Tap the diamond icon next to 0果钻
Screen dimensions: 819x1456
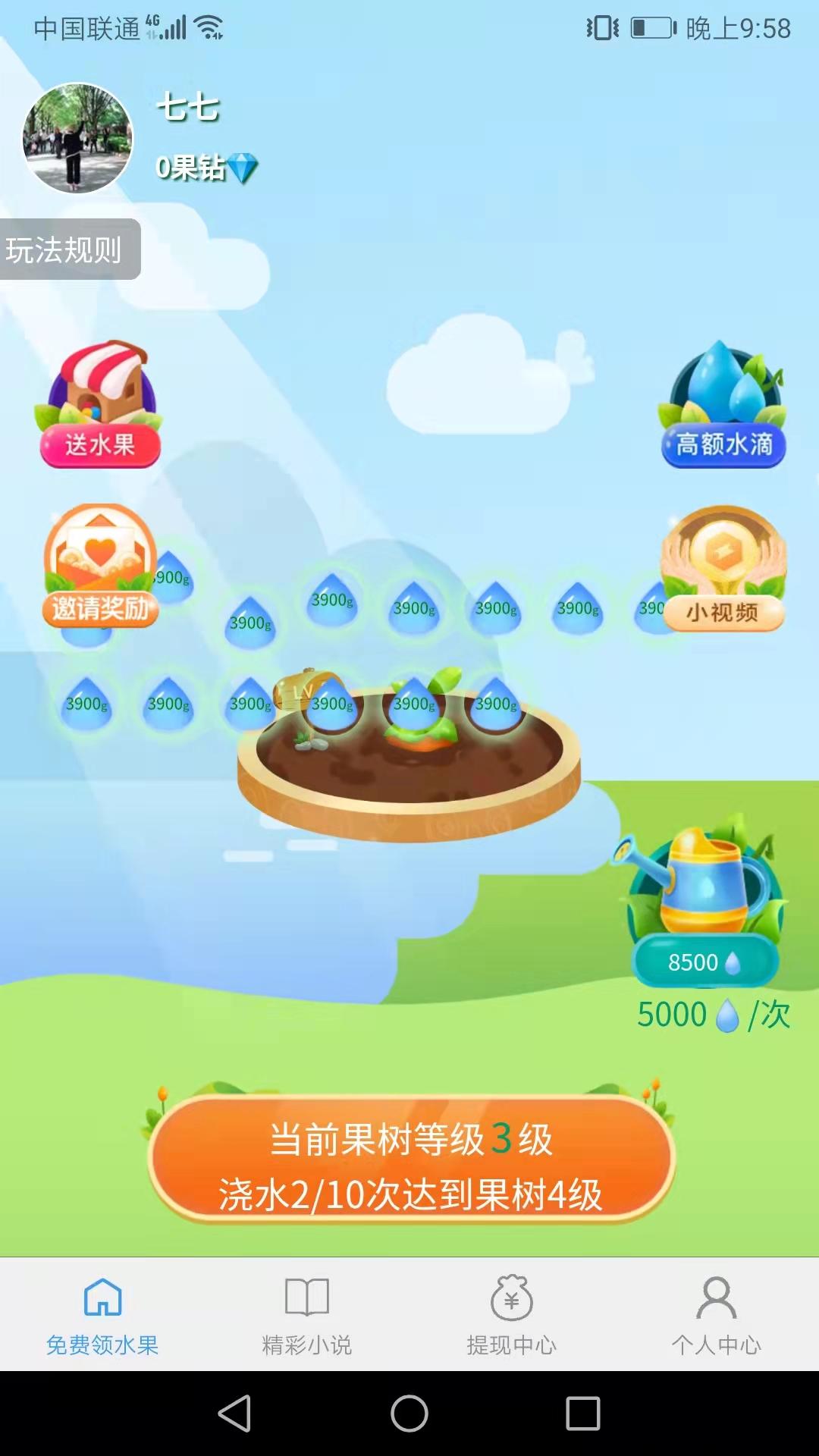241,168
